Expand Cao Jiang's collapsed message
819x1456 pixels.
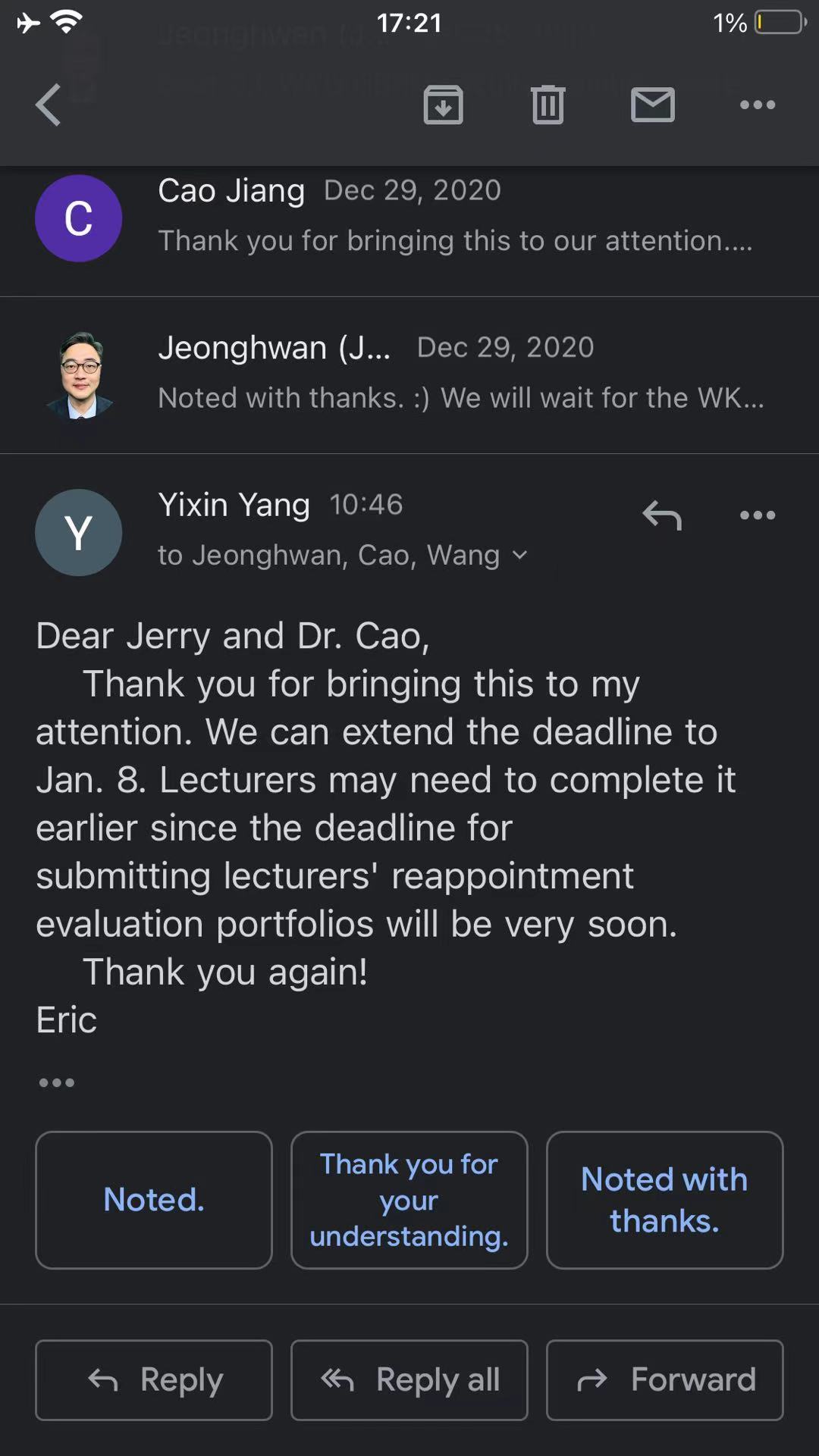coord(409,218)
